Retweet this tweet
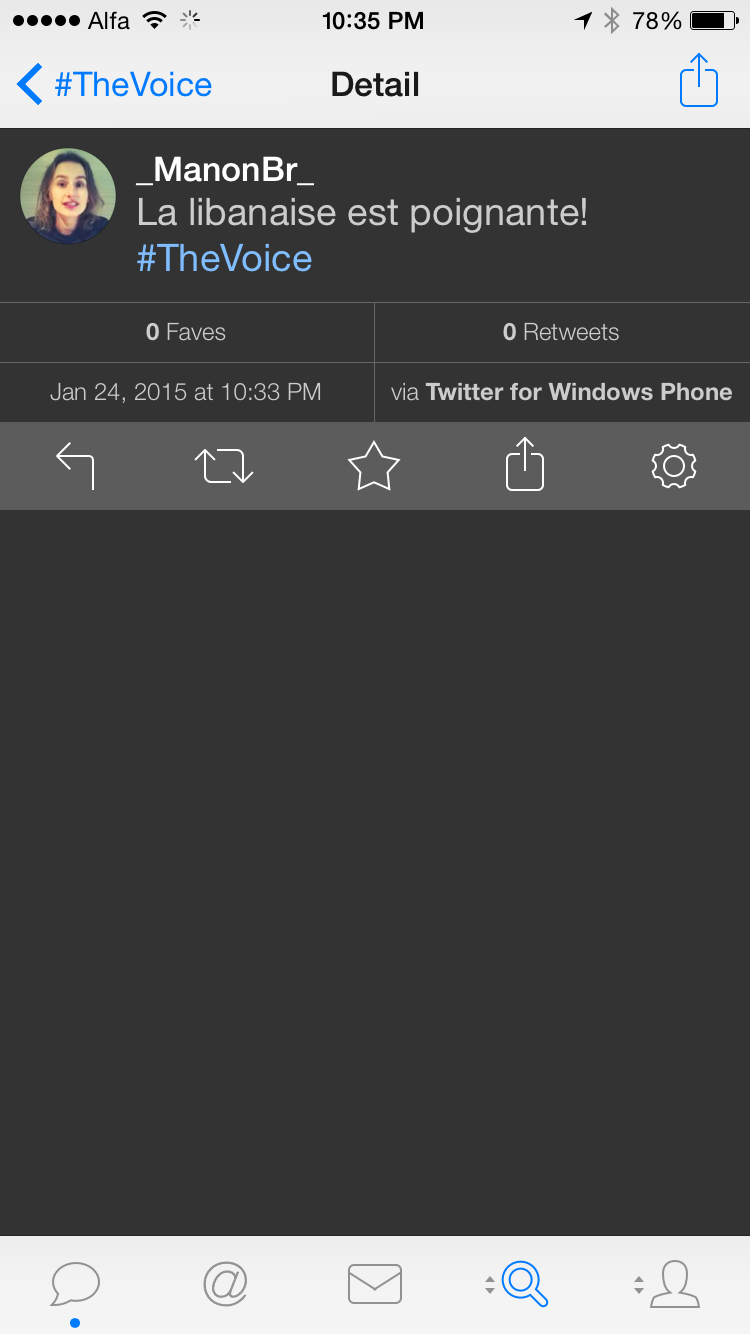Screen dimensions: 750x1334 pos(224,466)
